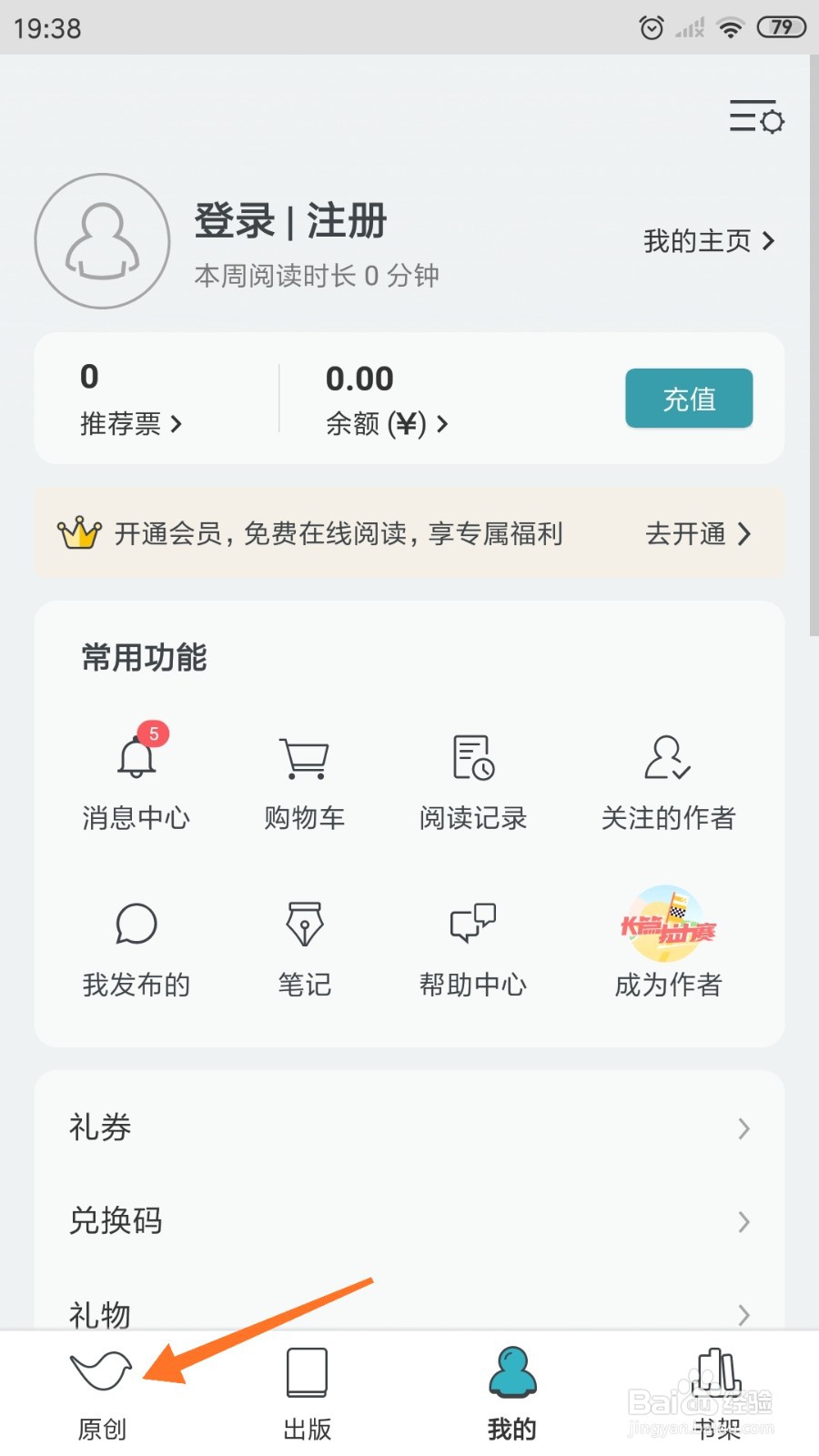Screen dimensions: 819x1456
Task: View 推荐票 details
Action: coord(130,423)
